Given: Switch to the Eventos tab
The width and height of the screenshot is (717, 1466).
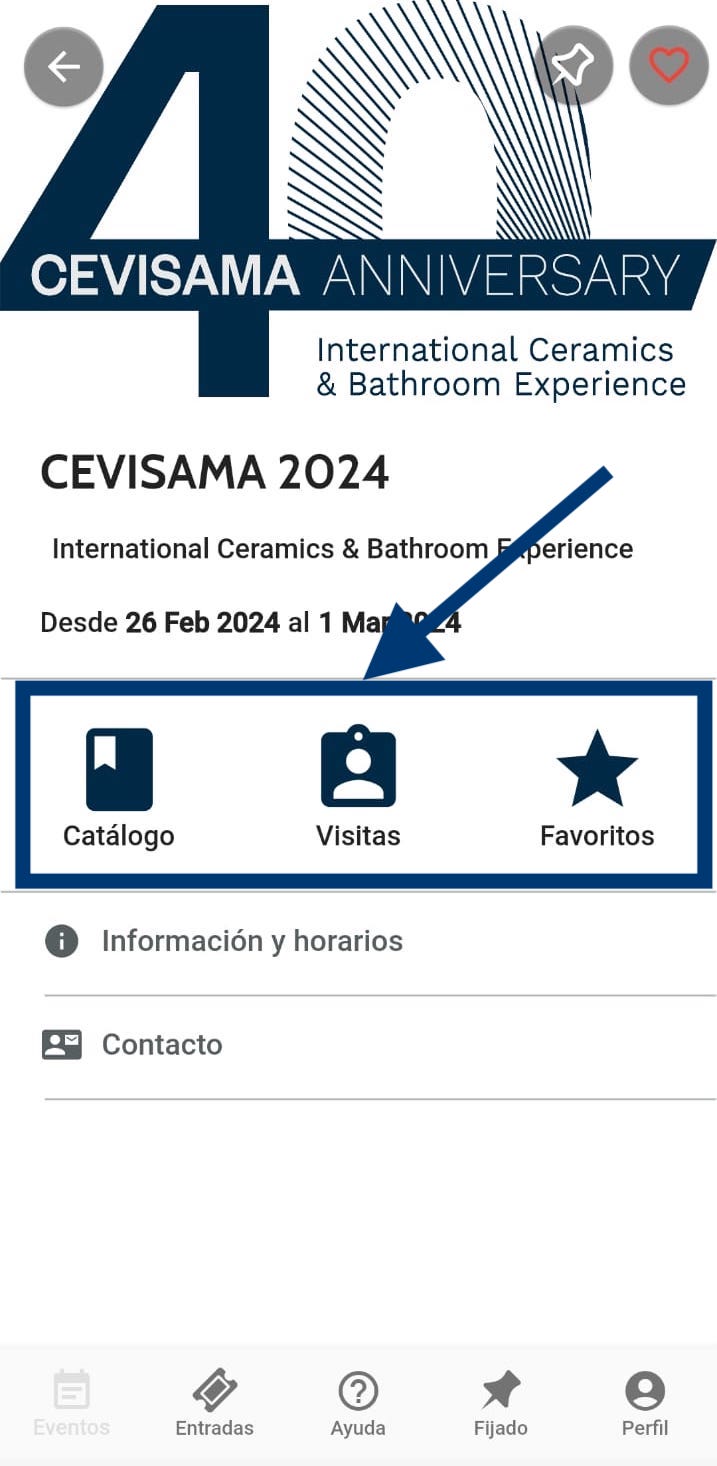Looking at the screenshot, I should coord(71,1404).
